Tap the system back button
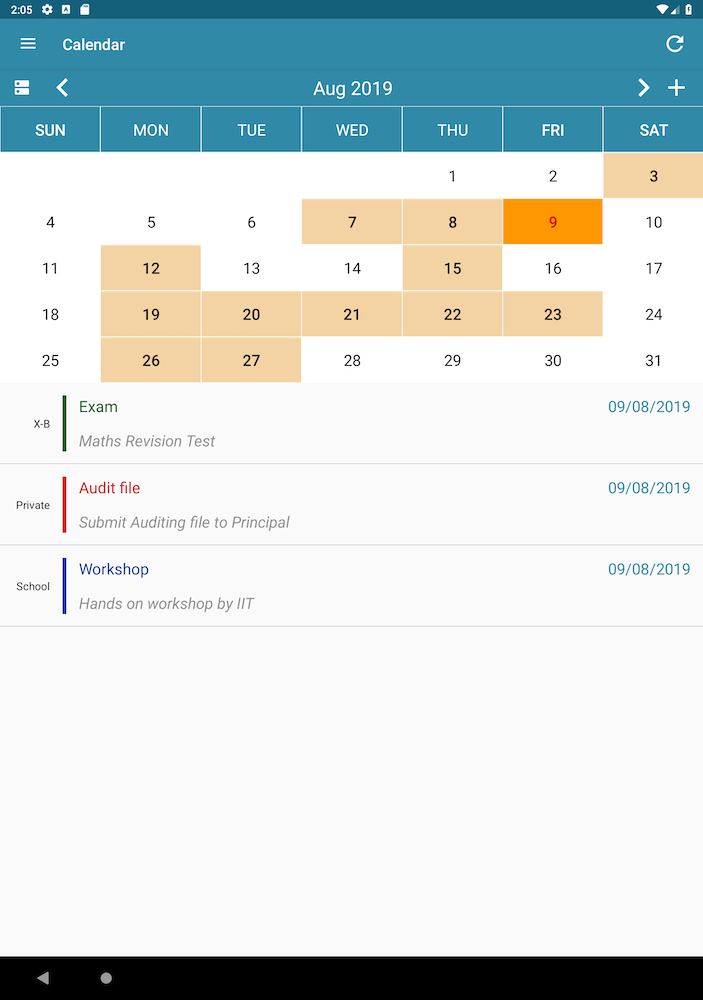The height and width of the screenshot is (1000, 703). (42, 978)
